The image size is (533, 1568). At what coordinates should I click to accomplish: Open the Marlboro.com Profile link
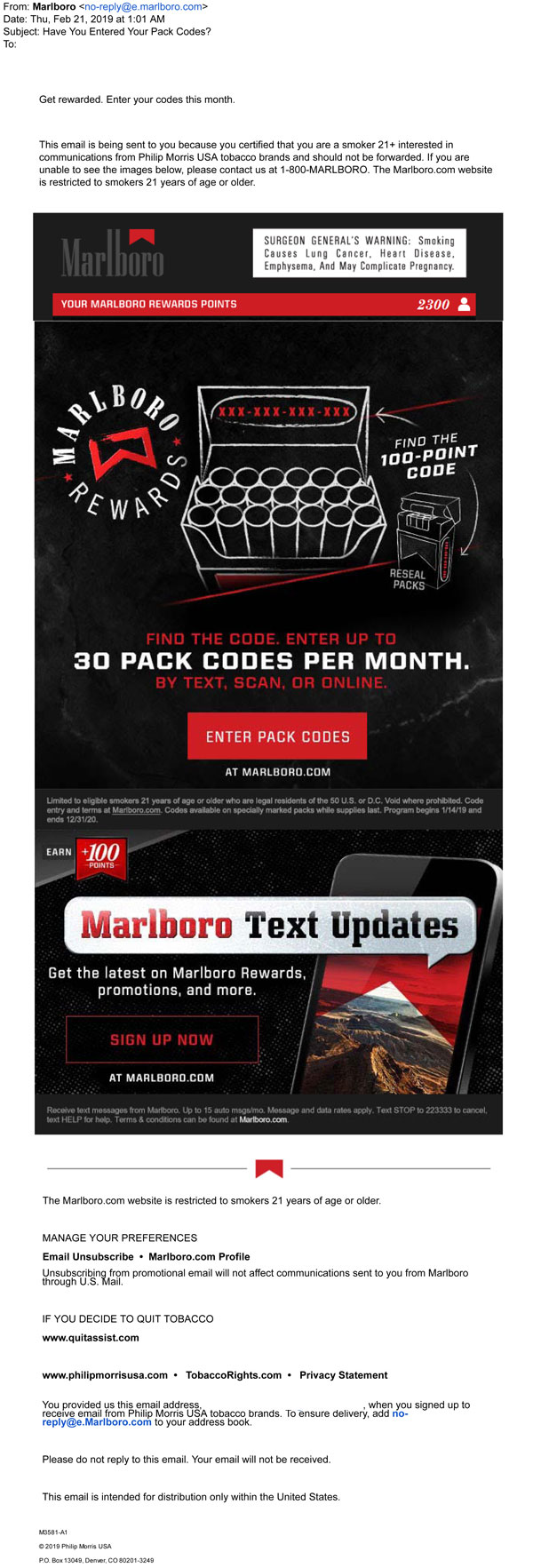pos(199,1256)
